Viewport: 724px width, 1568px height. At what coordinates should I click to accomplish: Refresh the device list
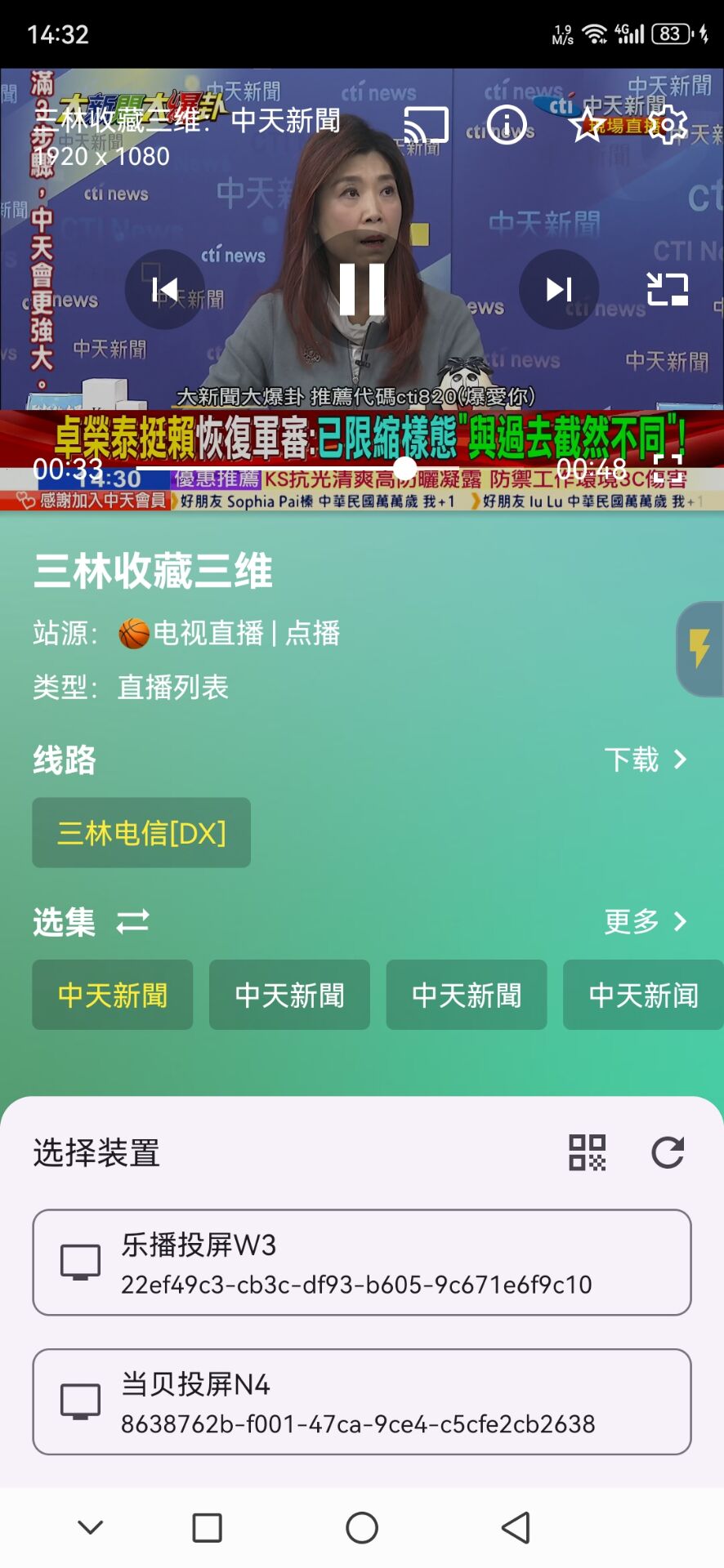(668, 1152)
